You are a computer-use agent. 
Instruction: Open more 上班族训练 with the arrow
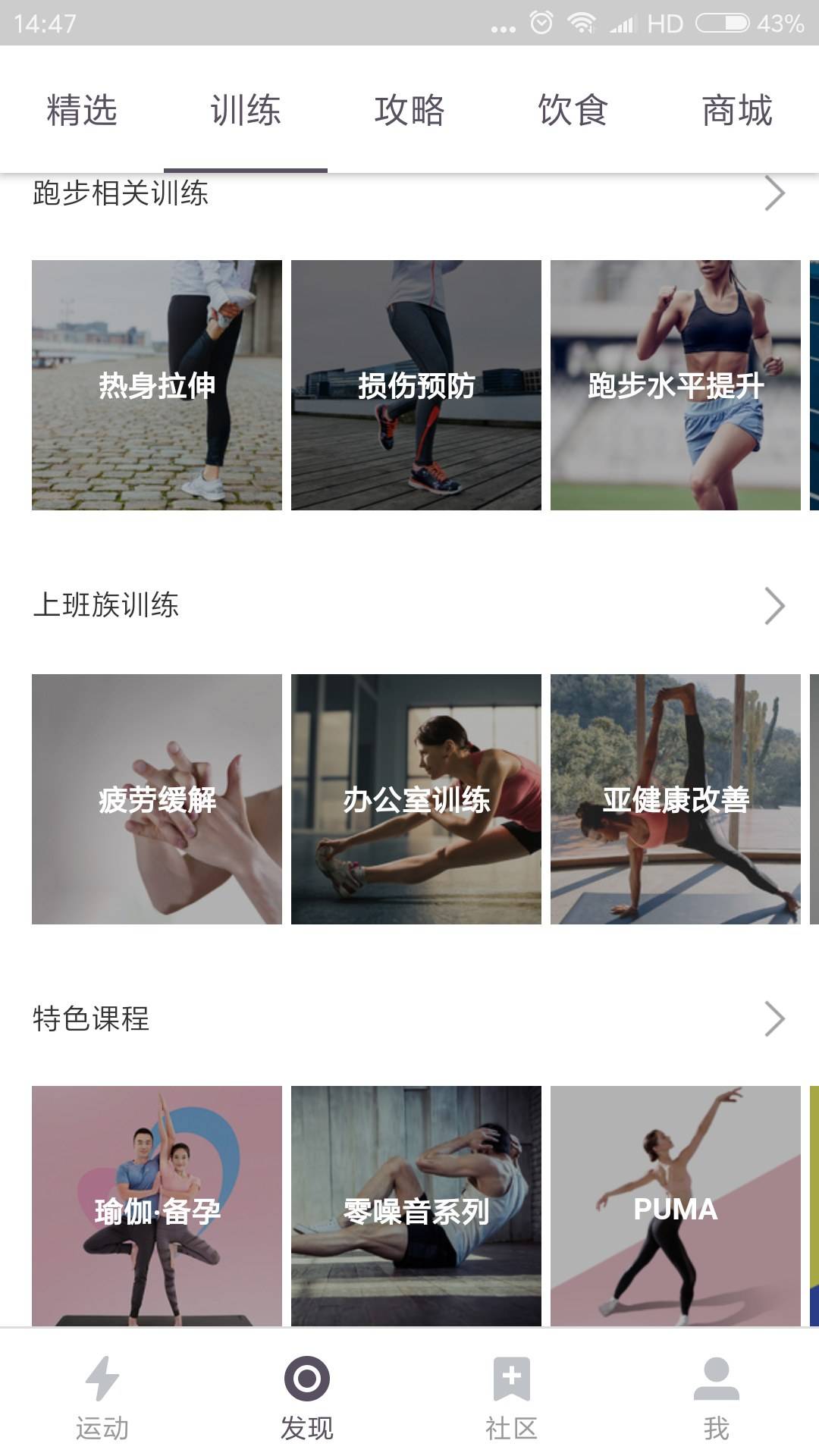[x=773, y=607]
